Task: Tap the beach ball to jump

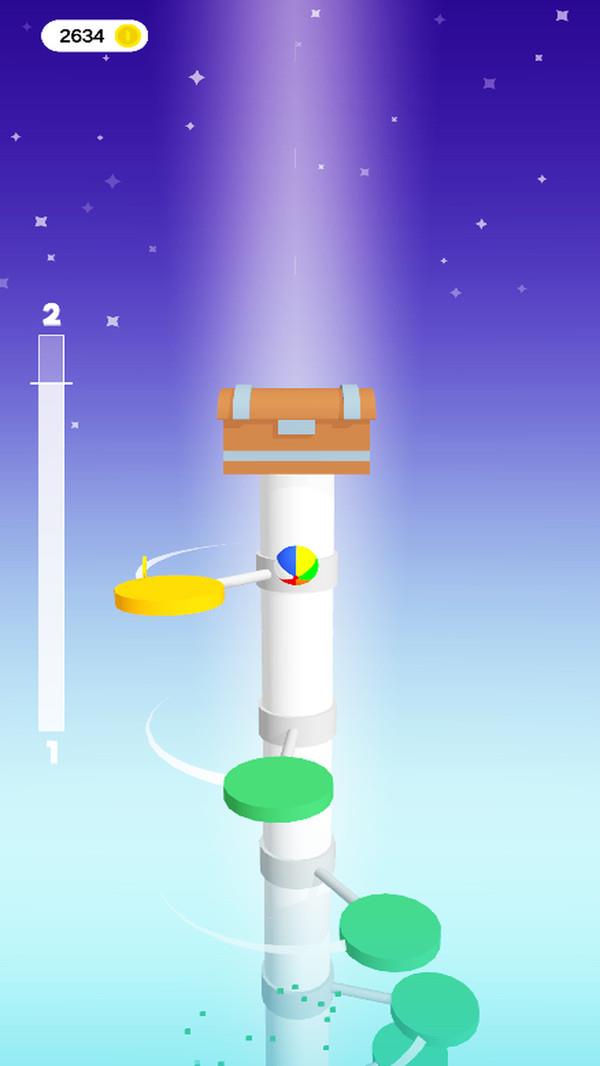Action: tap(297, 565)
